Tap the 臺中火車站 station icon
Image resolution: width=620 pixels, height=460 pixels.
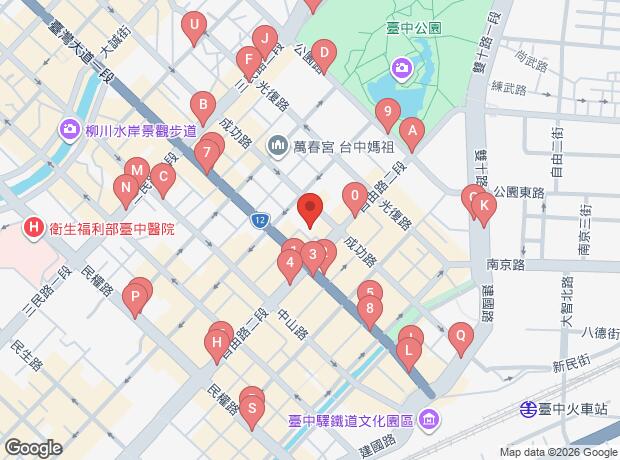click(x=528, y=409)
